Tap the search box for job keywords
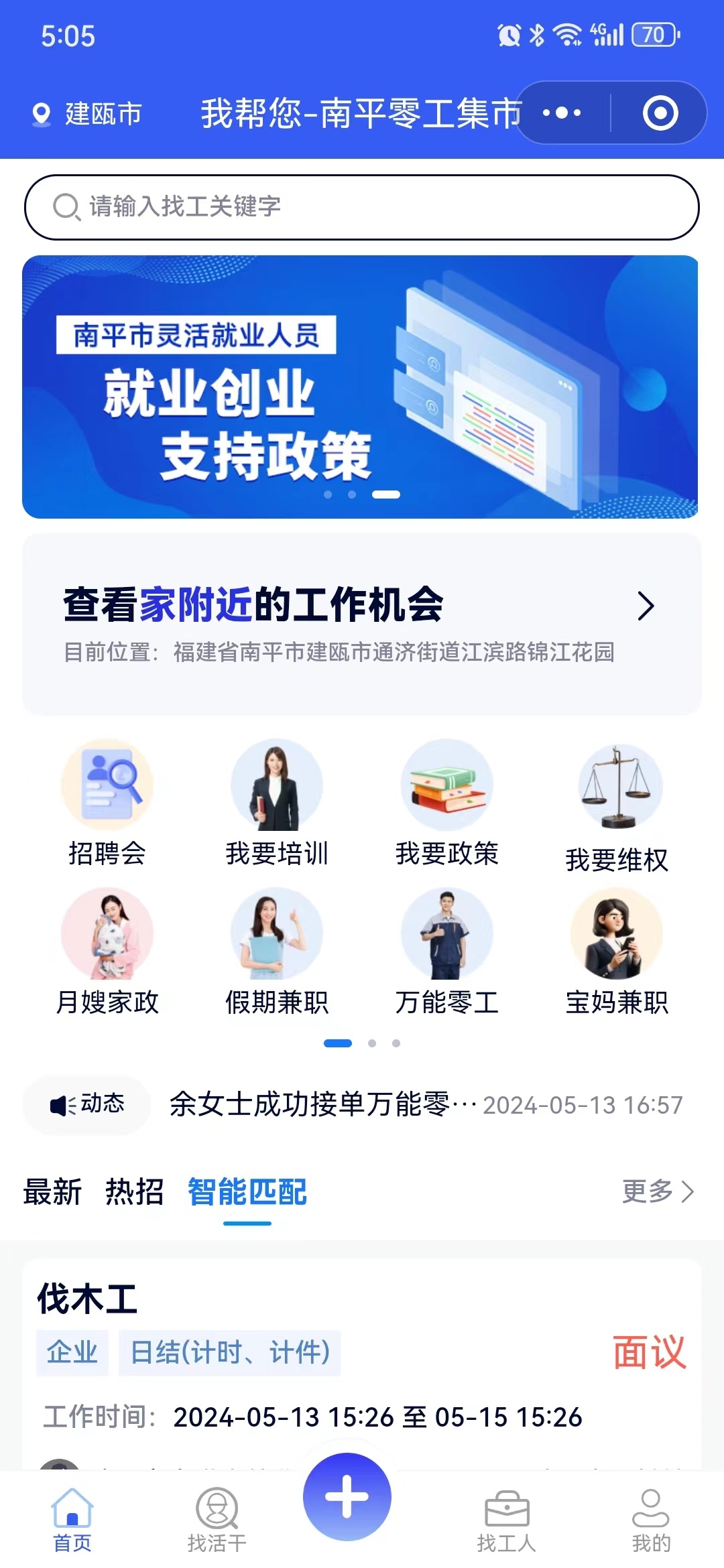 (x=362, y=207)
